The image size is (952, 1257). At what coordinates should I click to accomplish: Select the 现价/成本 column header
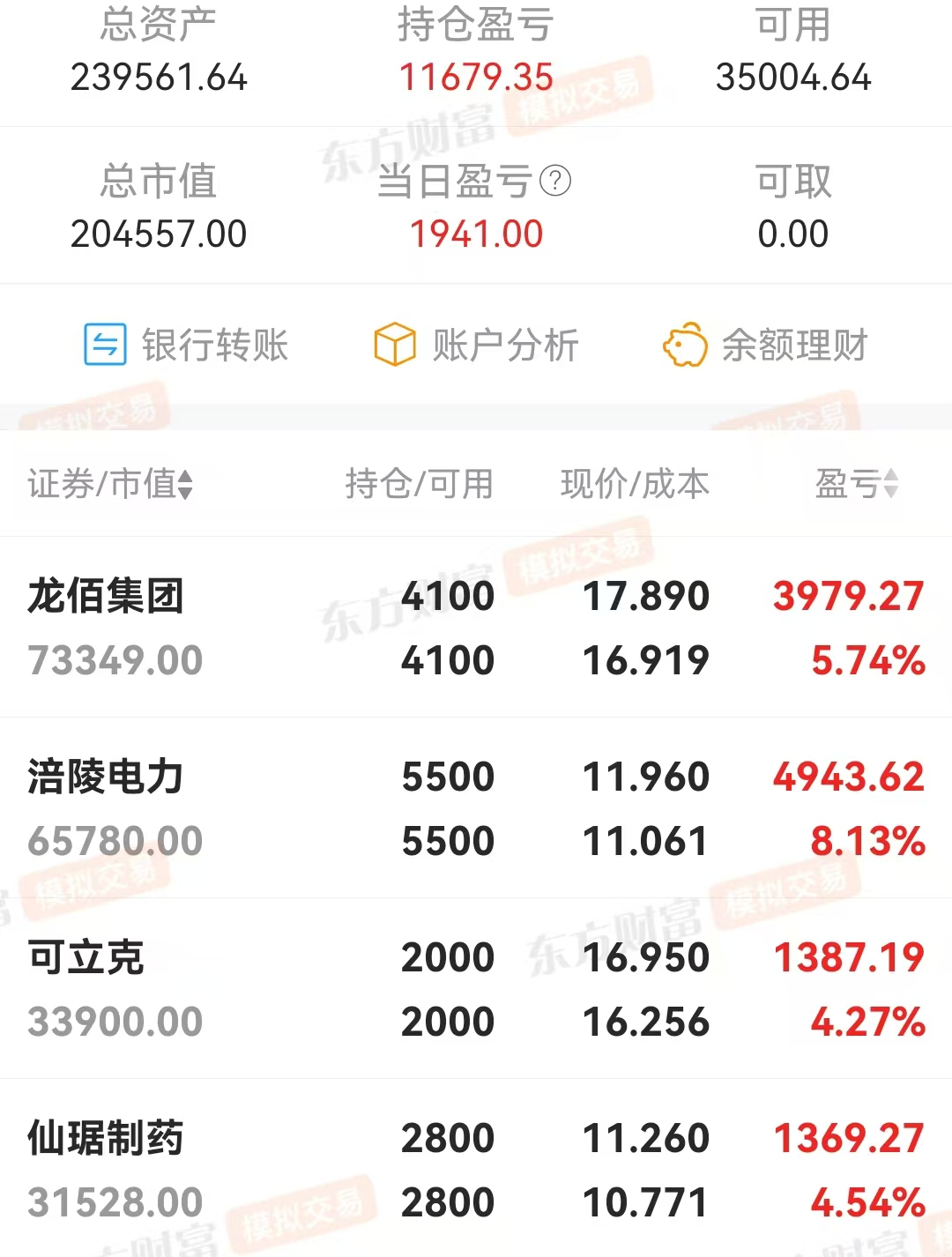(633, 483)
